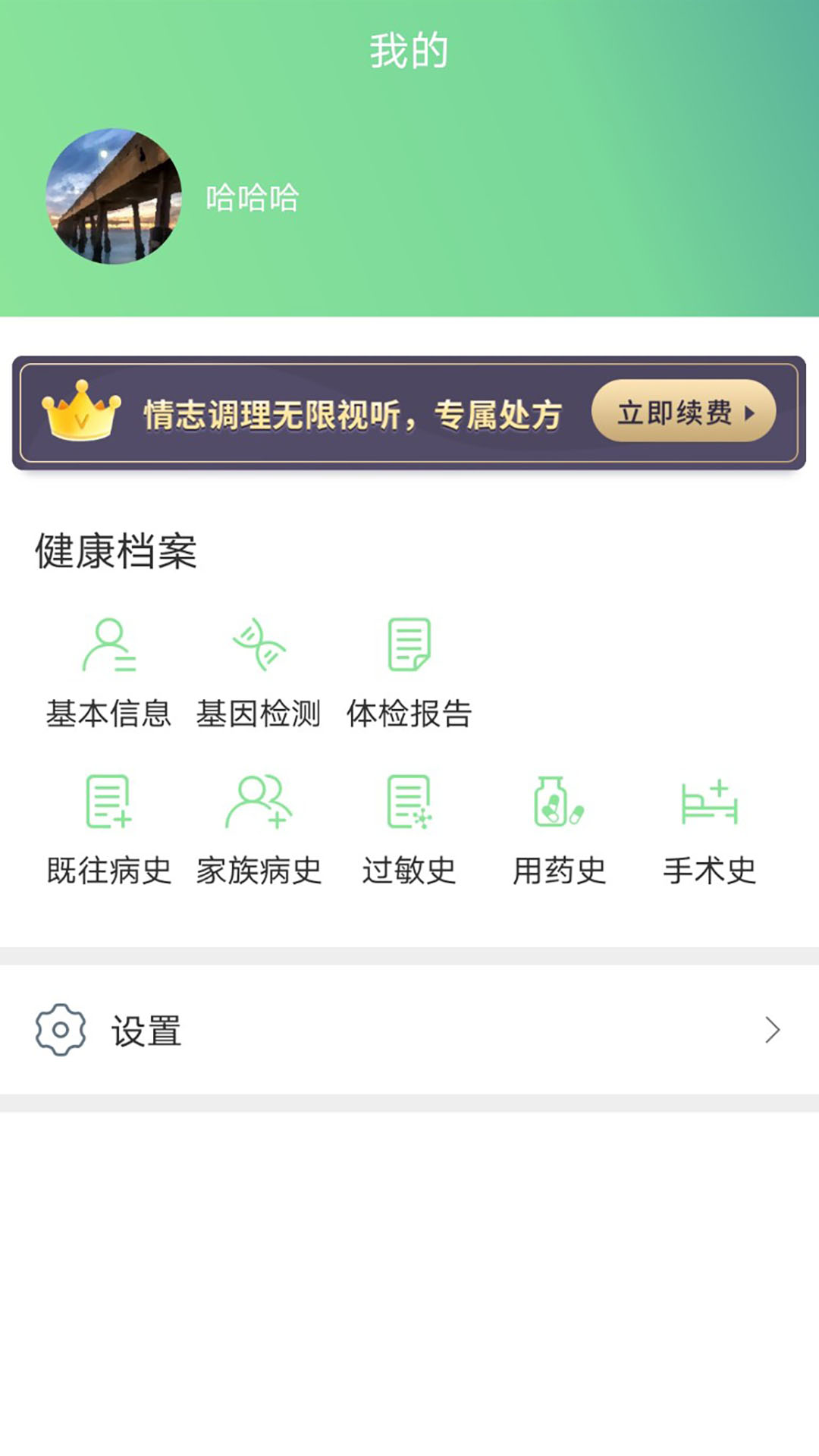Tap the 立即续费 renewal button
Image resolution: width=819 pixels, height=1456 pixels.
point(683,412)
